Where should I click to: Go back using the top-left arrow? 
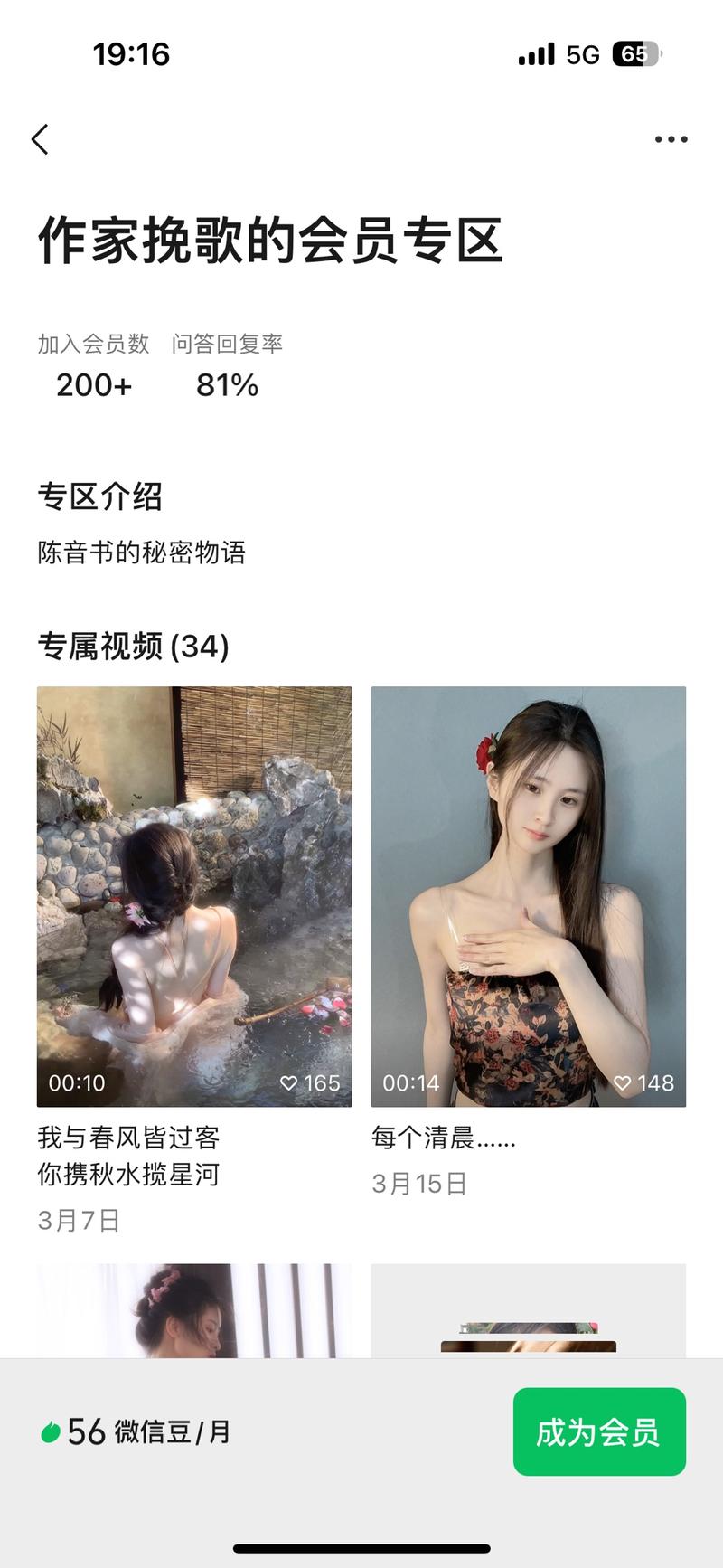40,139
